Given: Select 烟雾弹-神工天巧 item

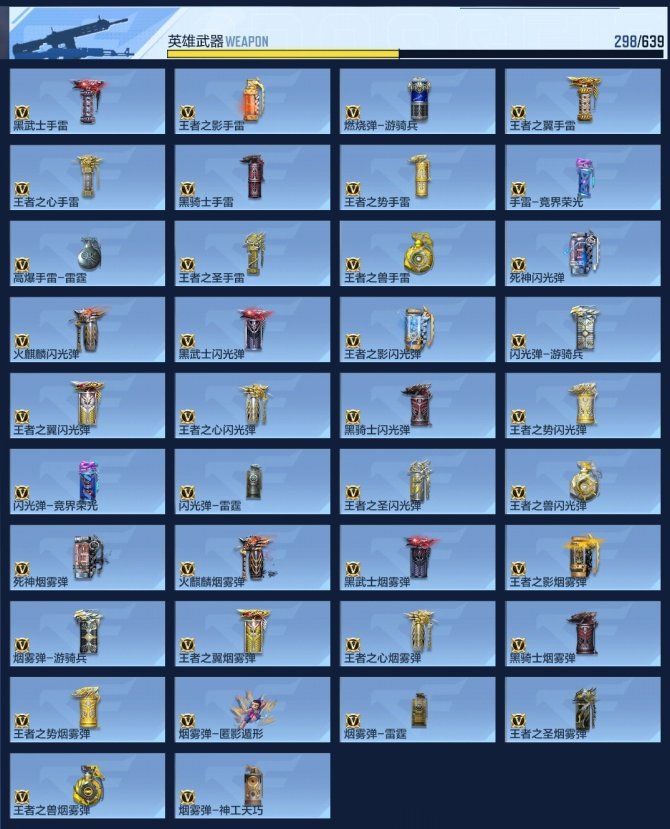Looking at the screenshot, I should coord(252,785).
